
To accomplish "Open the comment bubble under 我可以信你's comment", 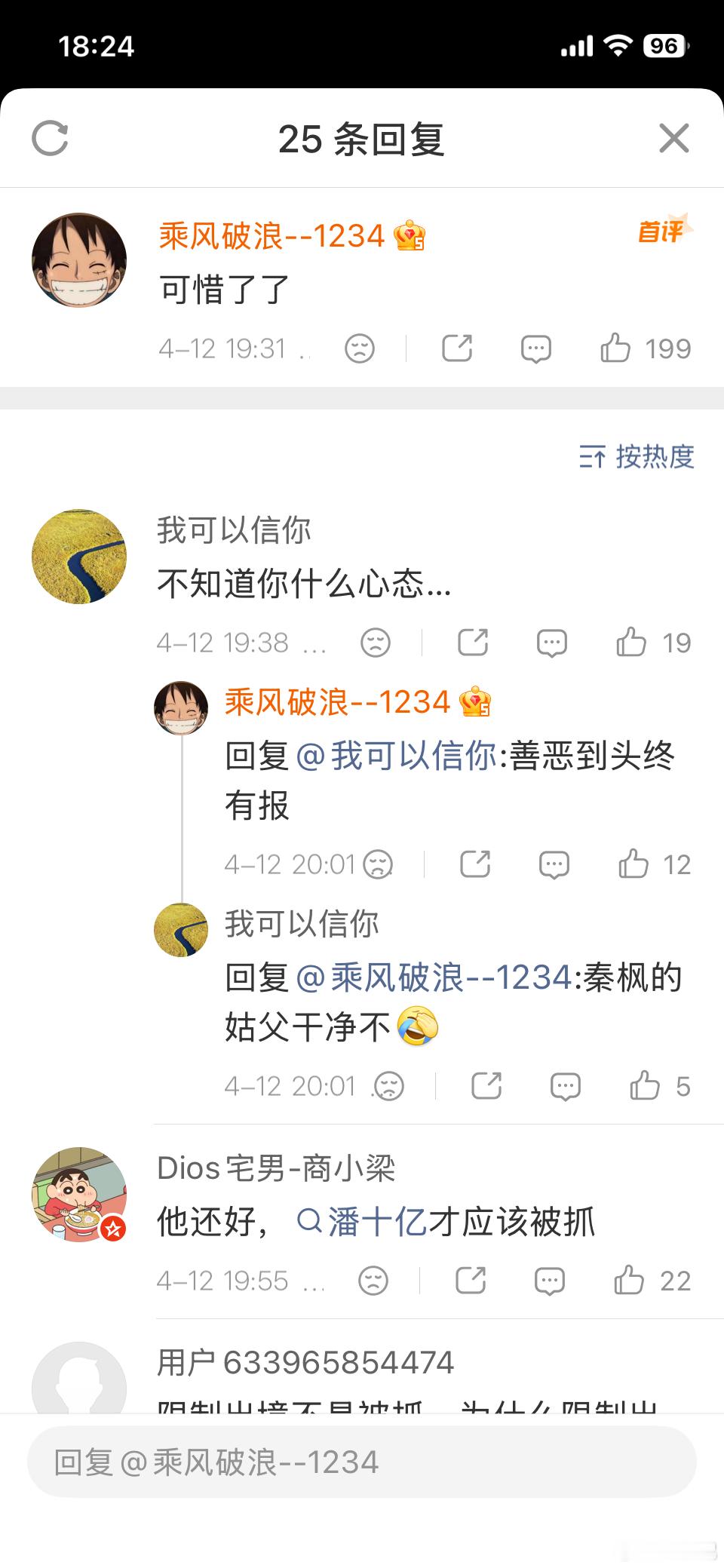I will (x=550, y=642).
